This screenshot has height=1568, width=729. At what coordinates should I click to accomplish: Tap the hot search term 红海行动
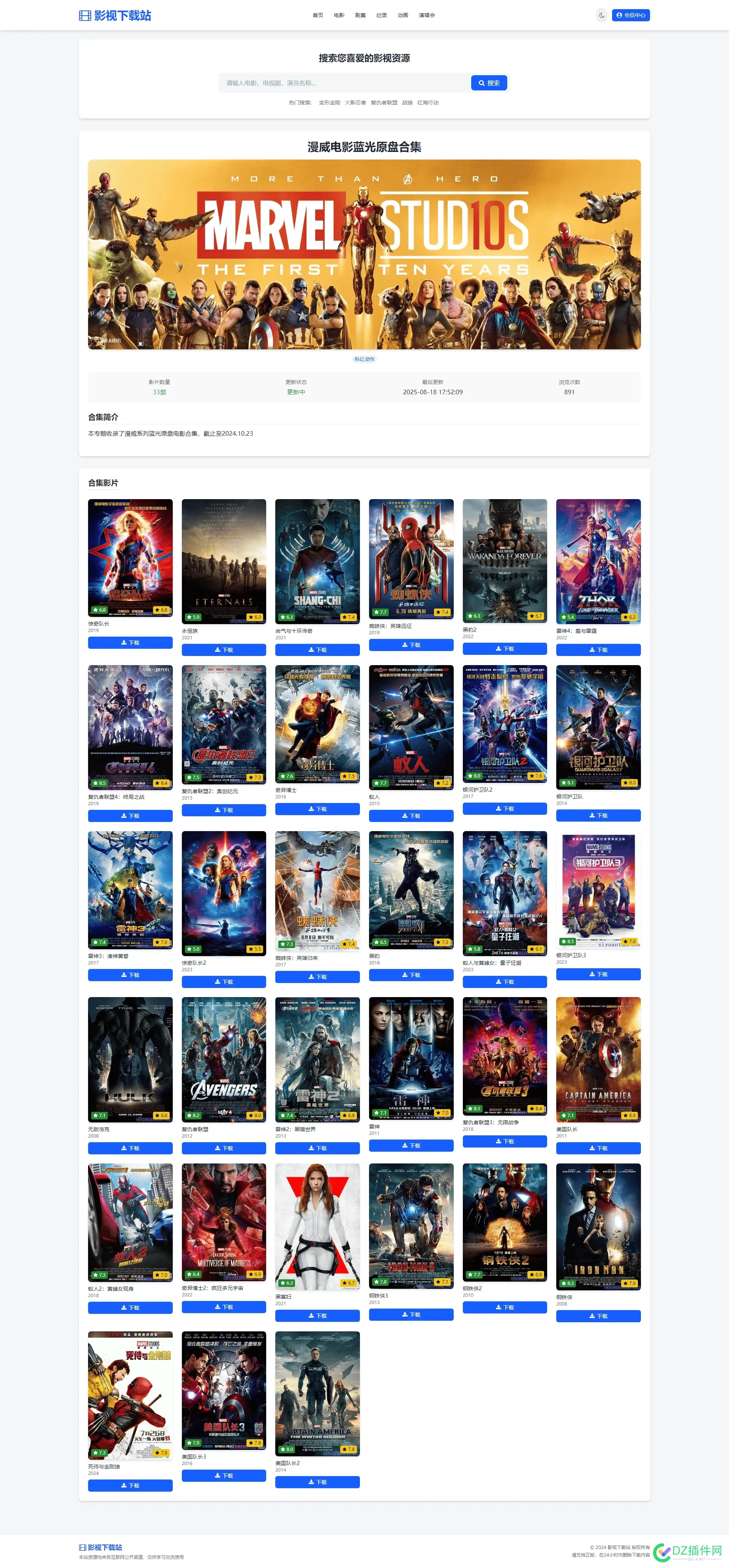(428, 103)
